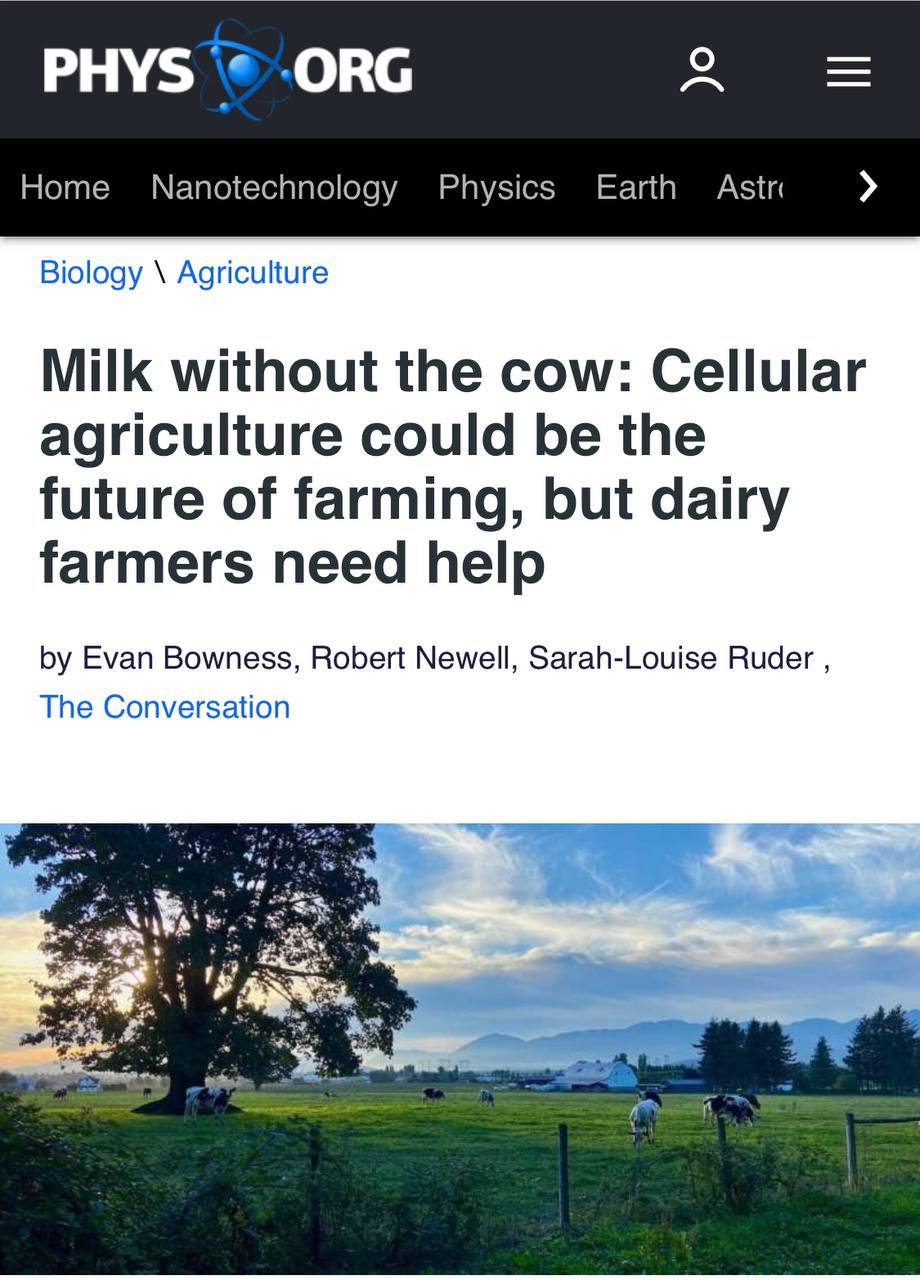This screenshot has width=920, height=1280.
Task: Switch to the Nanotechnology section
Action: click(x=274, y=187)
